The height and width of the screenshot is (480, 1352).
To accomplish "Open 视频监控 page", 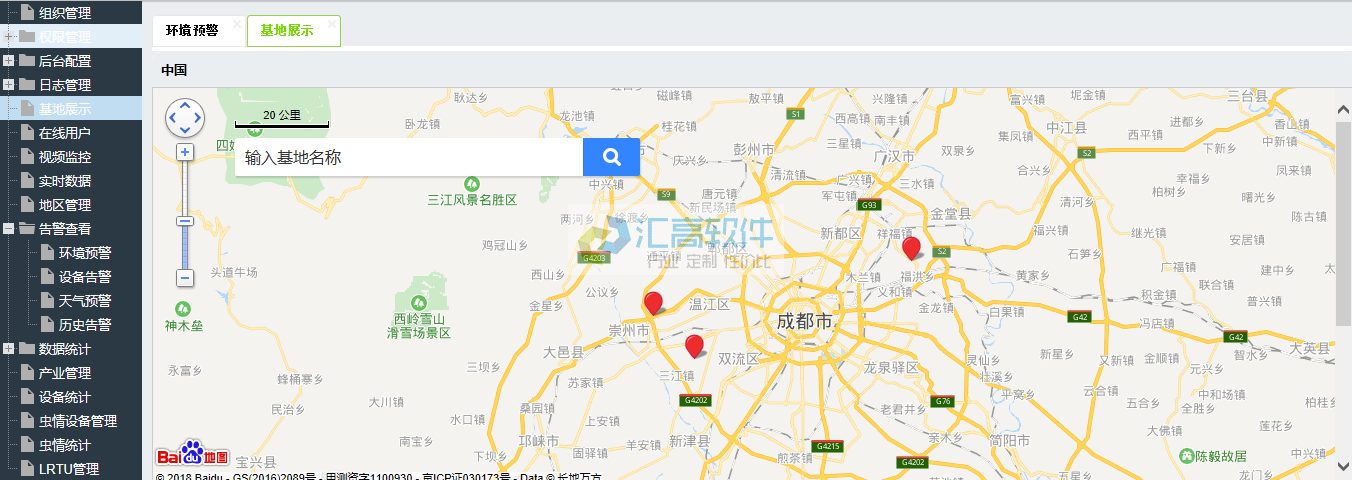I will point(64,157).
